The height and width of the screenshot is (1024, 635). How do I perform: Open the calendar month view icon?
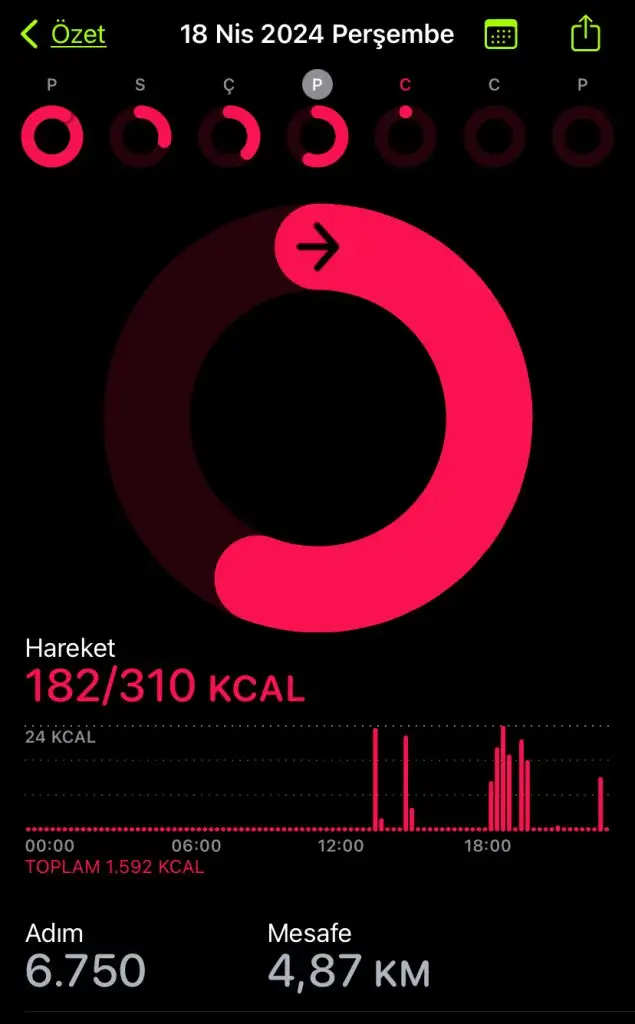500,34
